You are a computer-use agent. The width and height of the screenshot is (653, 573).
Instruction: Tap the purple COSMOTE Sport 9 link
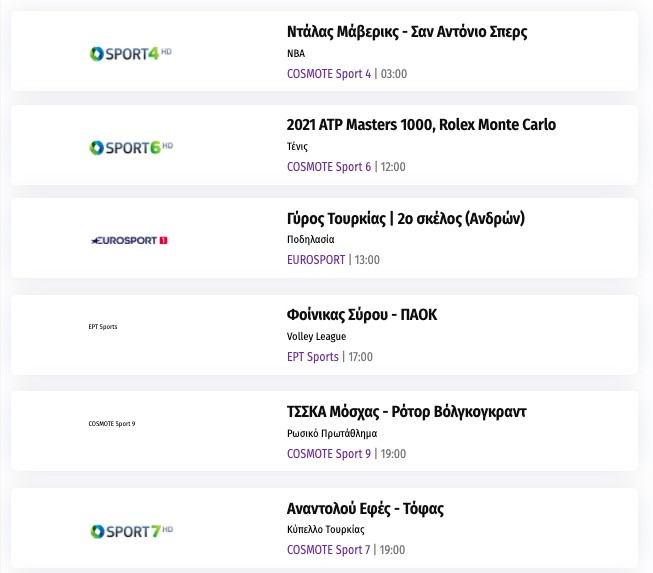tap(328, 454)
